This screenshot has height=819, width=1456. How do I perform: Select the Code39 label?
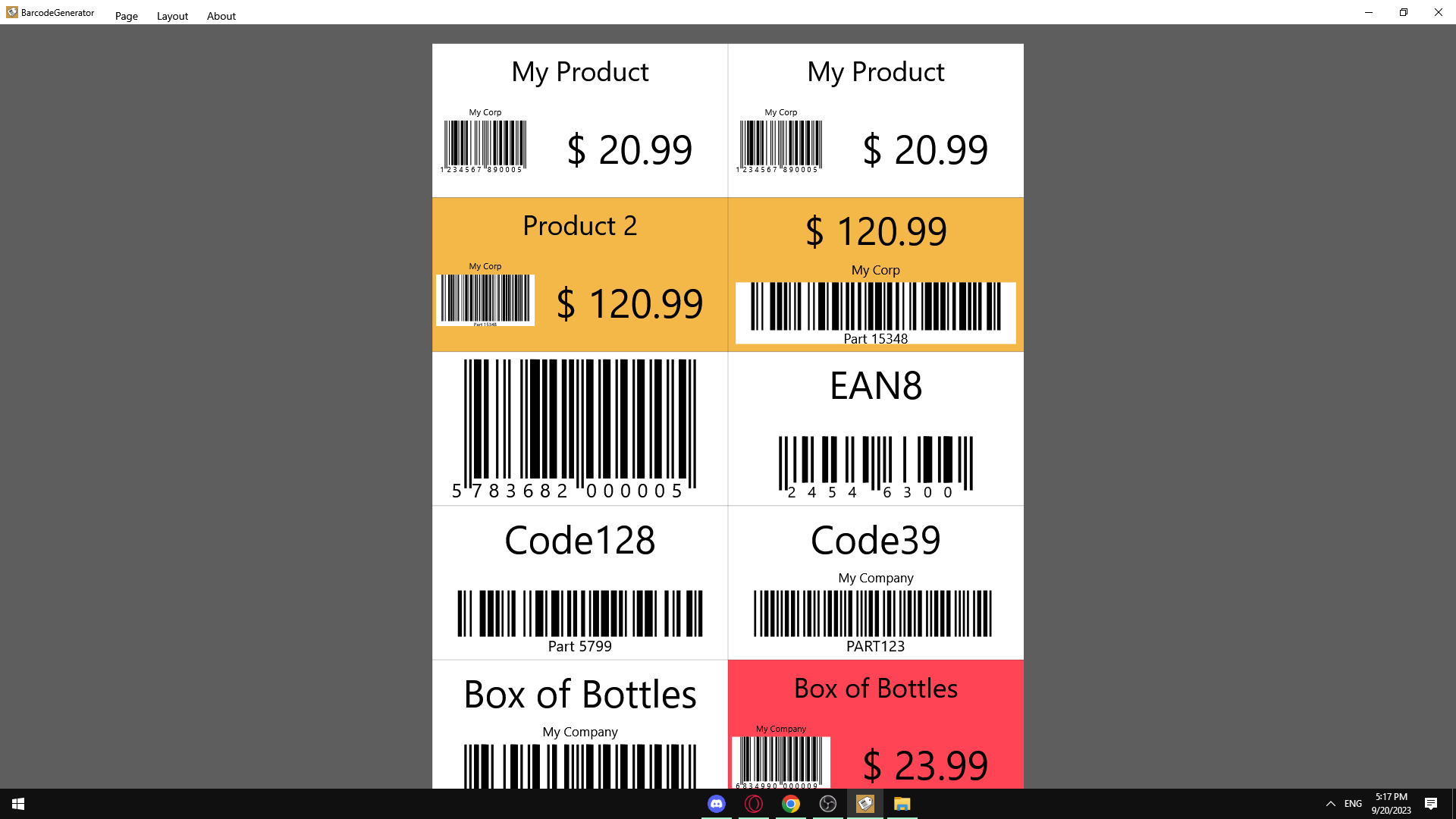click(875, 582)
